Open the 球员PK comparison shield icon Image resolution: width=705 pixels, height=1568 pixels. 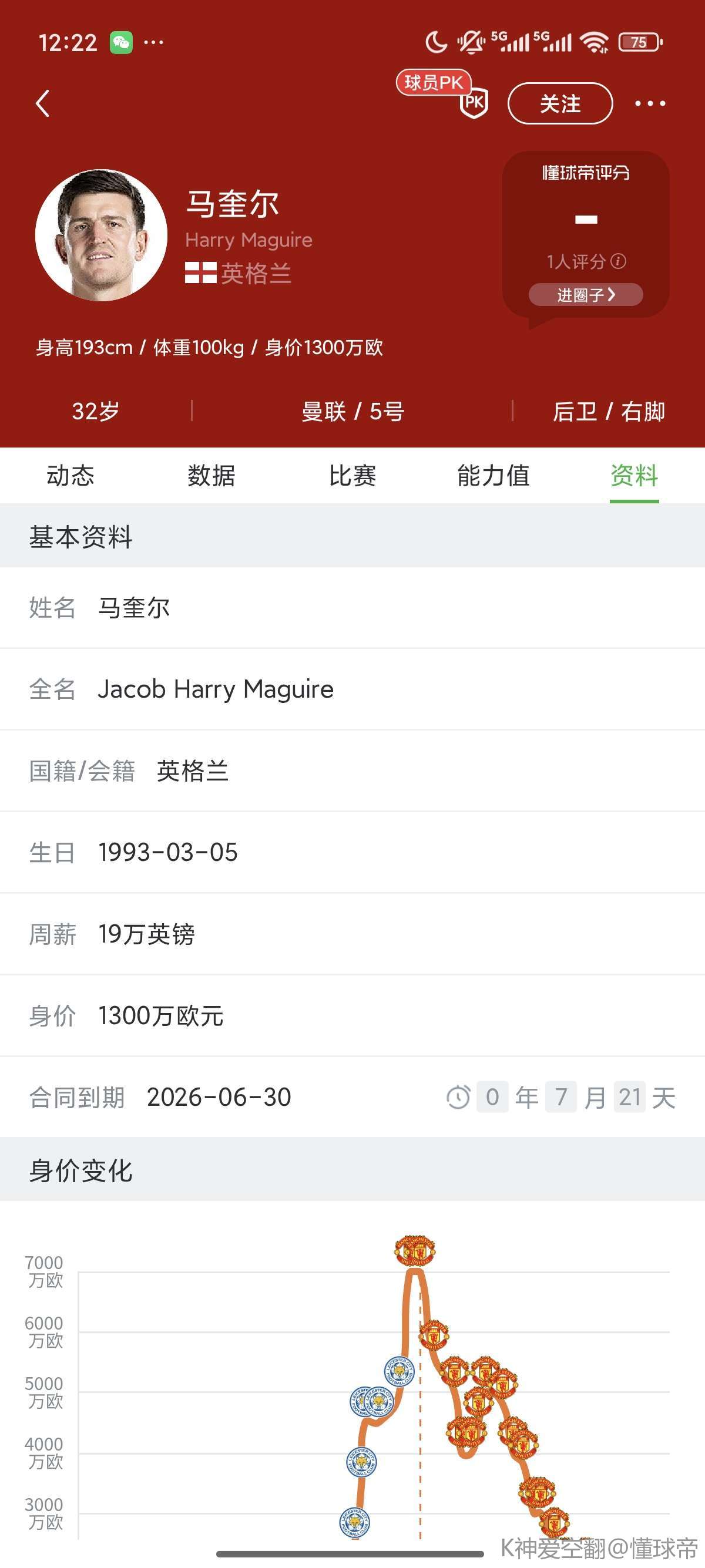coord(473,102)
